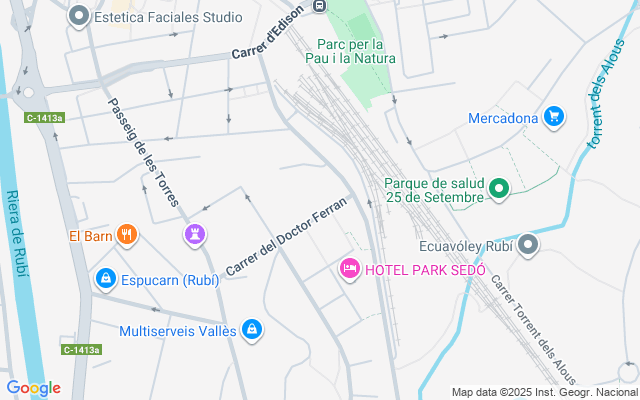Select the Espucarn (Rubí) pin
640x400 pixels.
pos(105,279)
